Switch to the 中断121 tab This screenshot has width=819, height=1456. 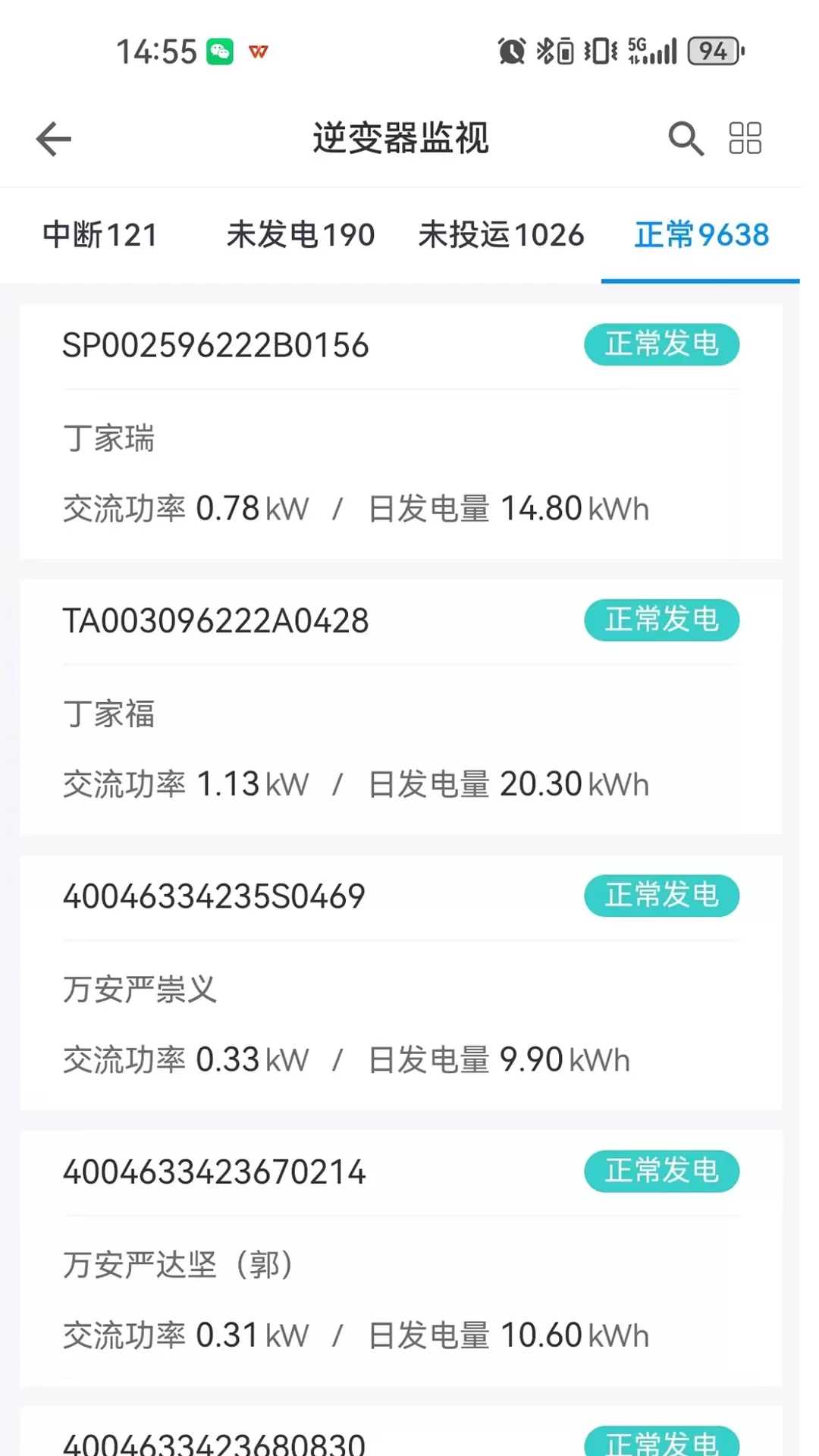tap(100, 235)
